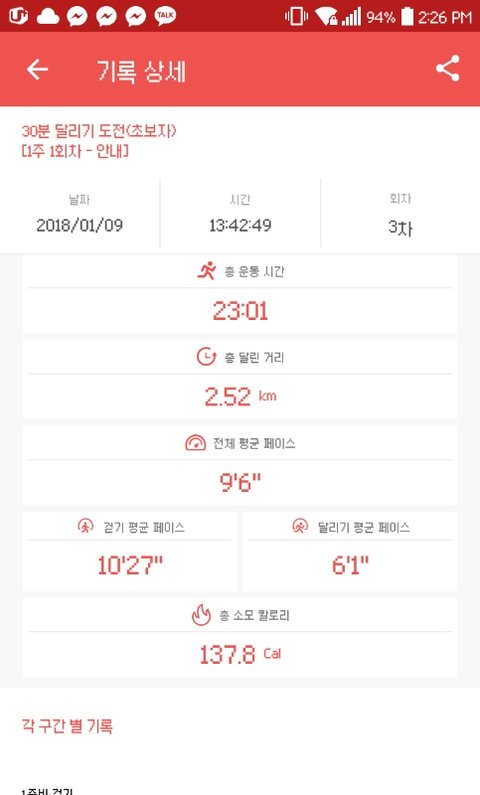The width and height of the screenshot is (480, 795).
Task: Share this workout record
Action: click(x=448, y=68)
